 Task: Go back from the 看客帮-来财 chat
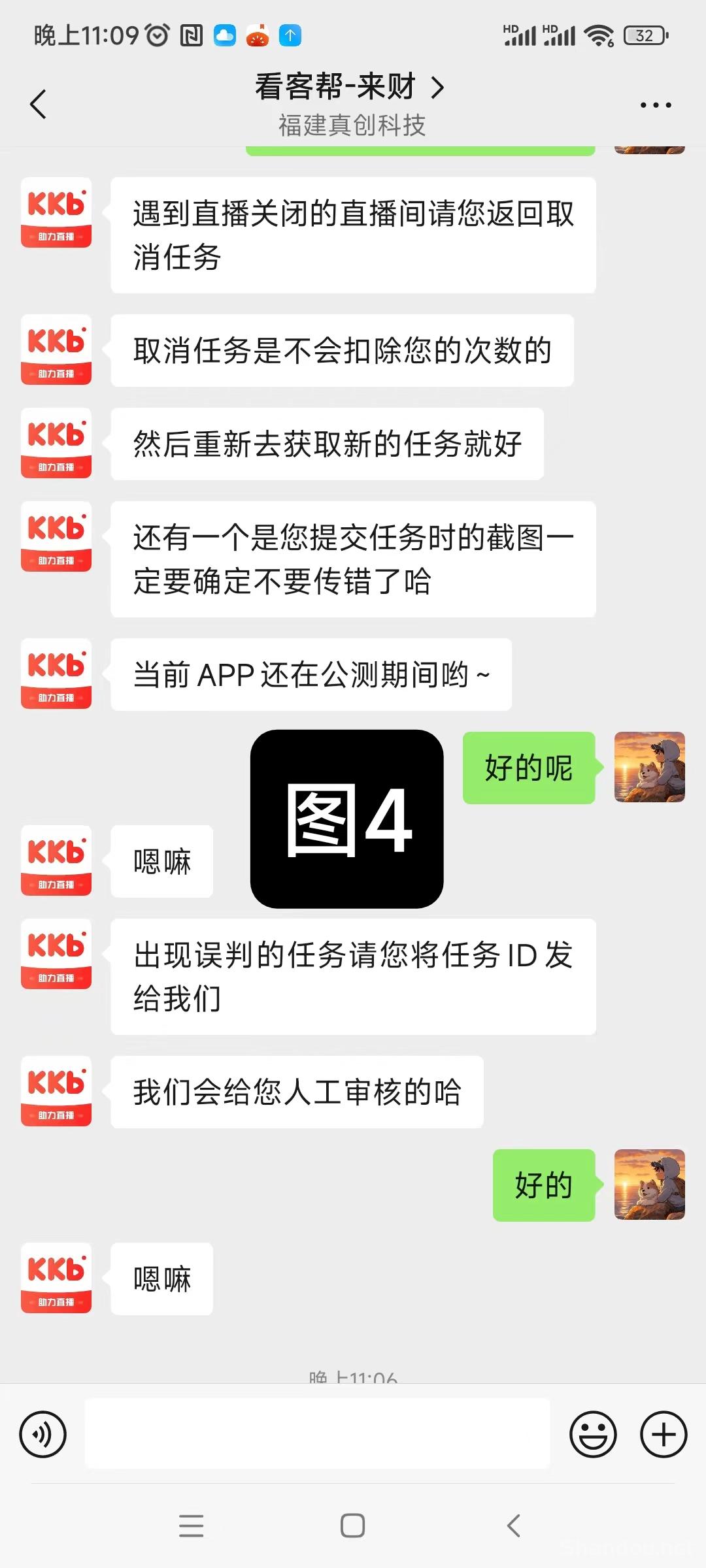(39, 105)
